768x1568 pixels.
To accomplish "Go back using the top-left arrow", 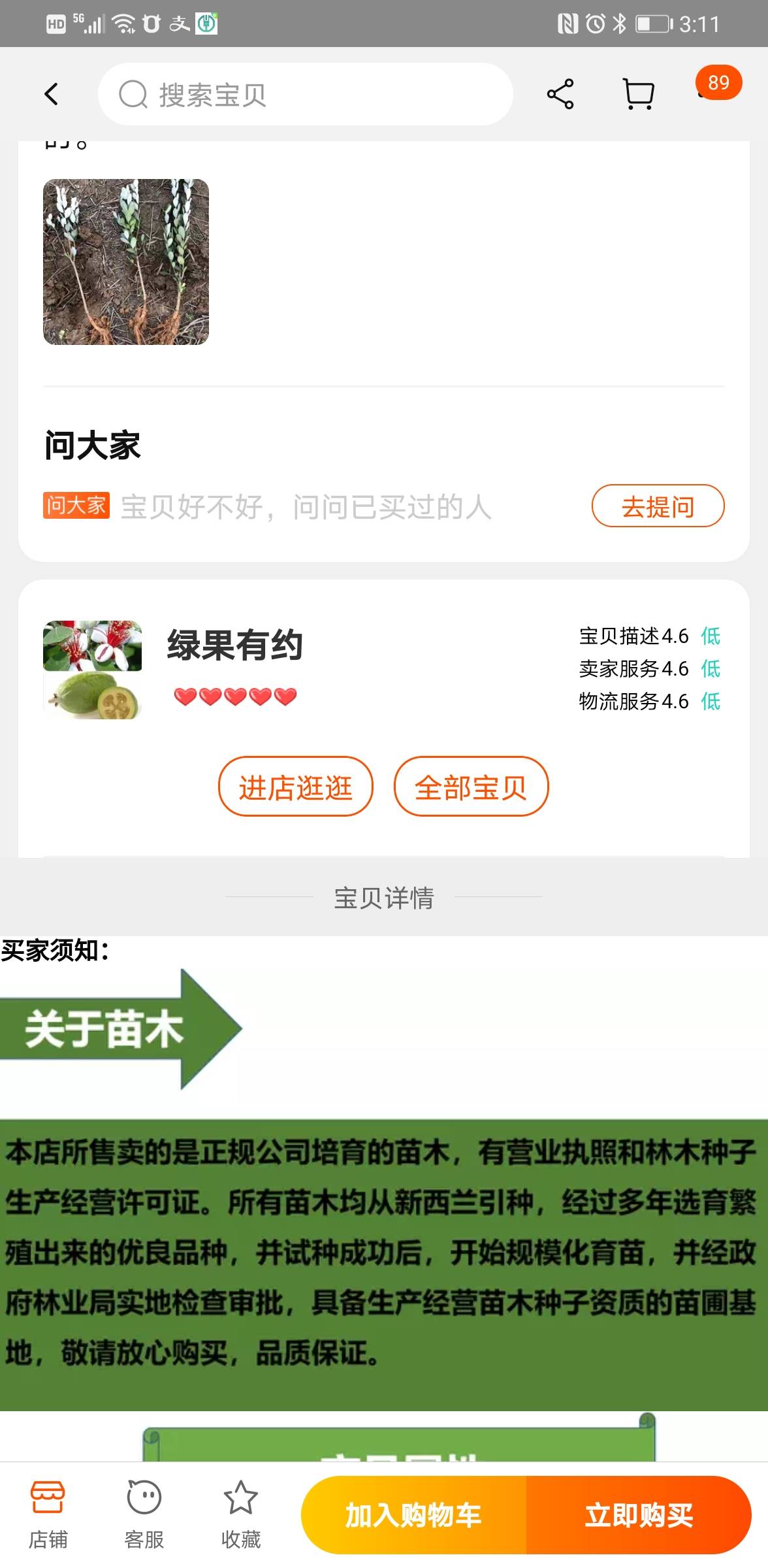I will point(51,94).
